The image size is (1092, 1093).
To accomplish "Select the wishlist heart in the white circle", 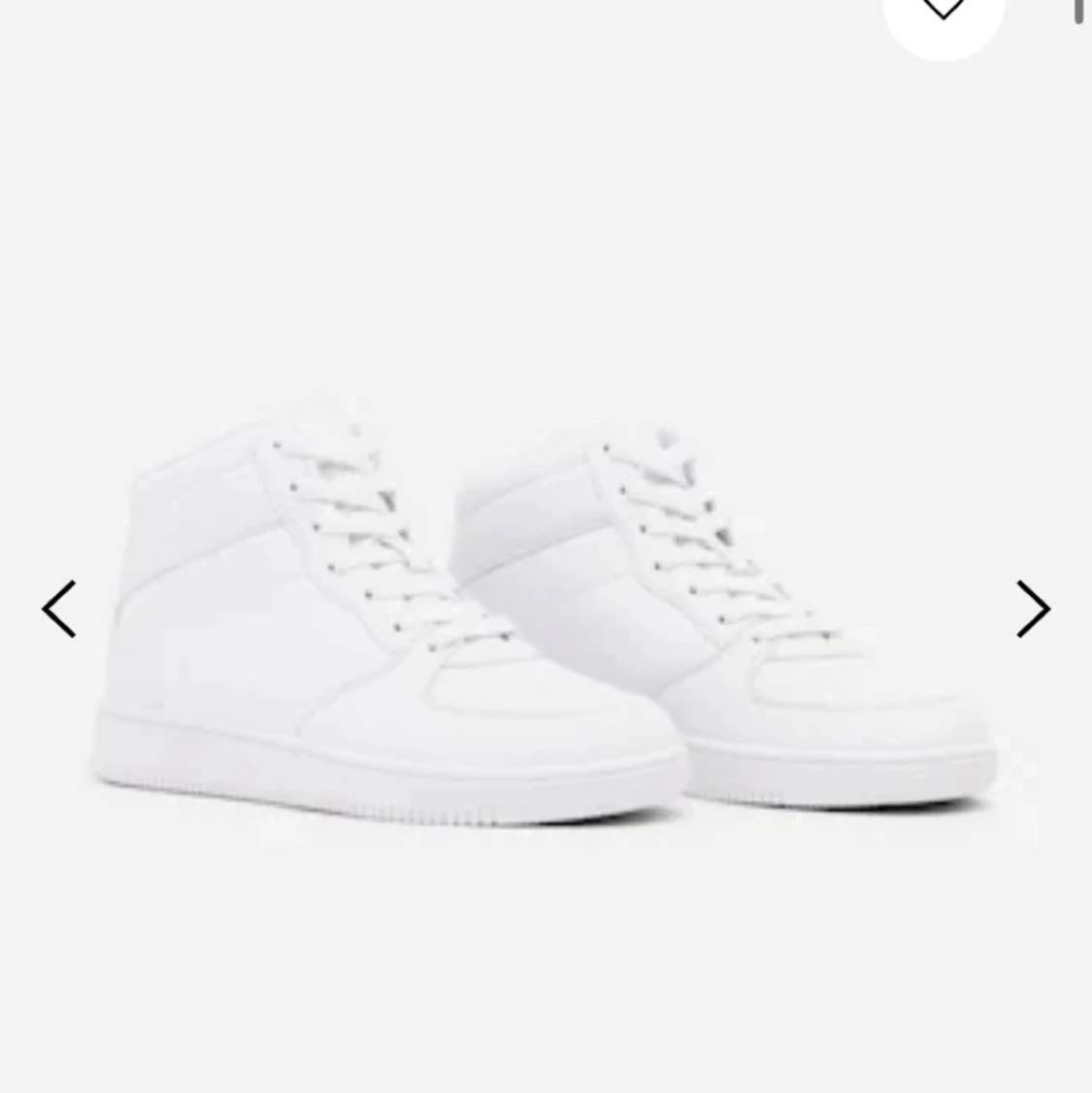I will coord(943,10).
